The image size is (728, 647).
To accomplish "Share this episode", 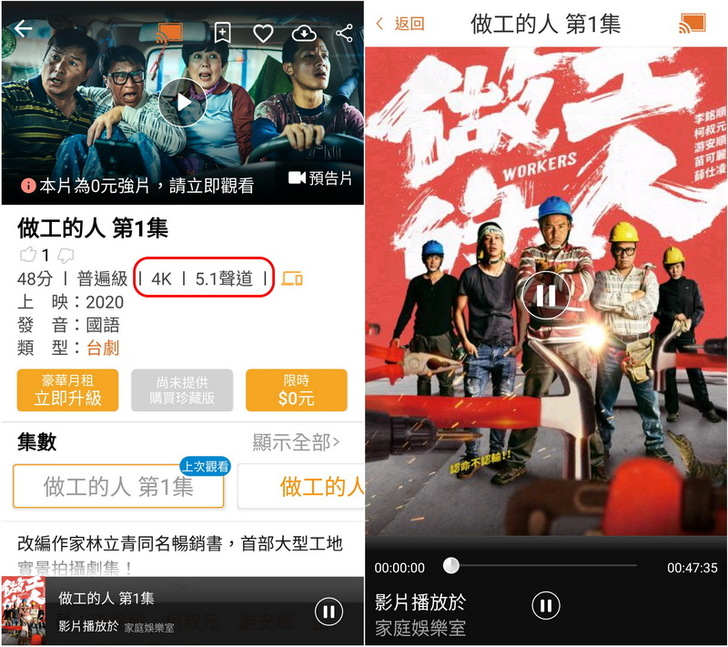I will (x=344, y=33).
